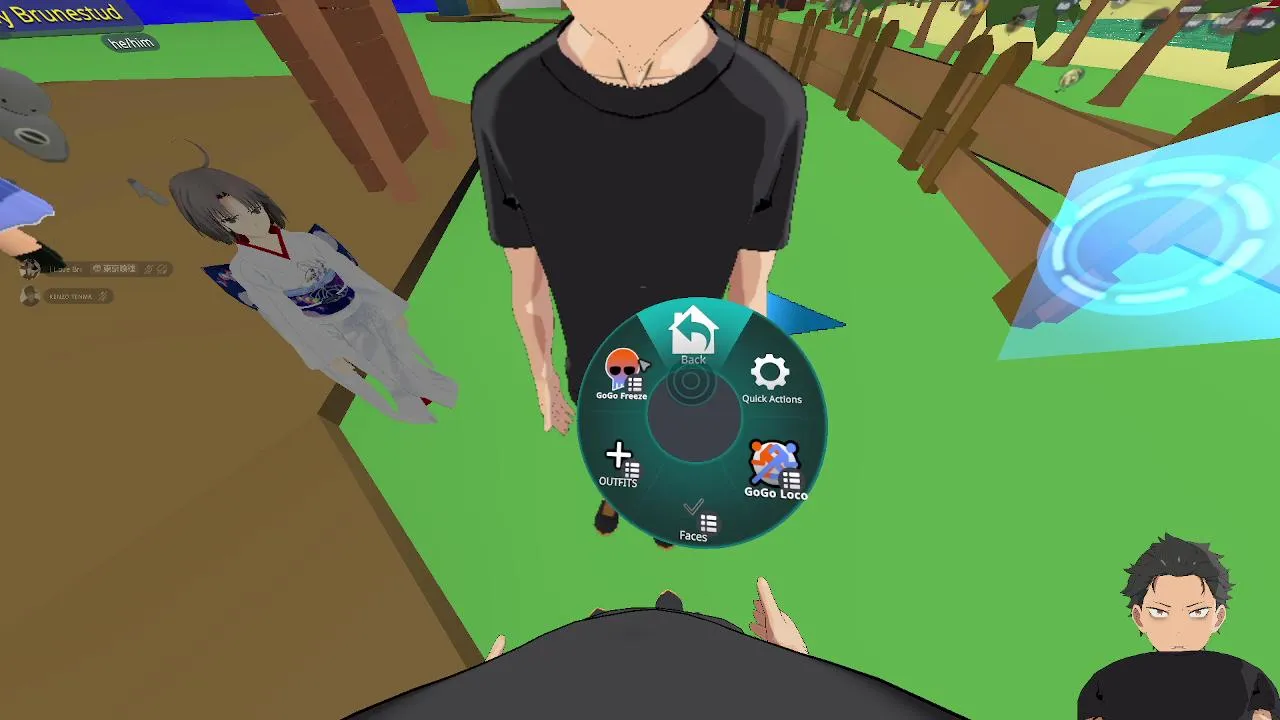Open Quick Actions settings
1280x720 pixels.
point(770,378)
